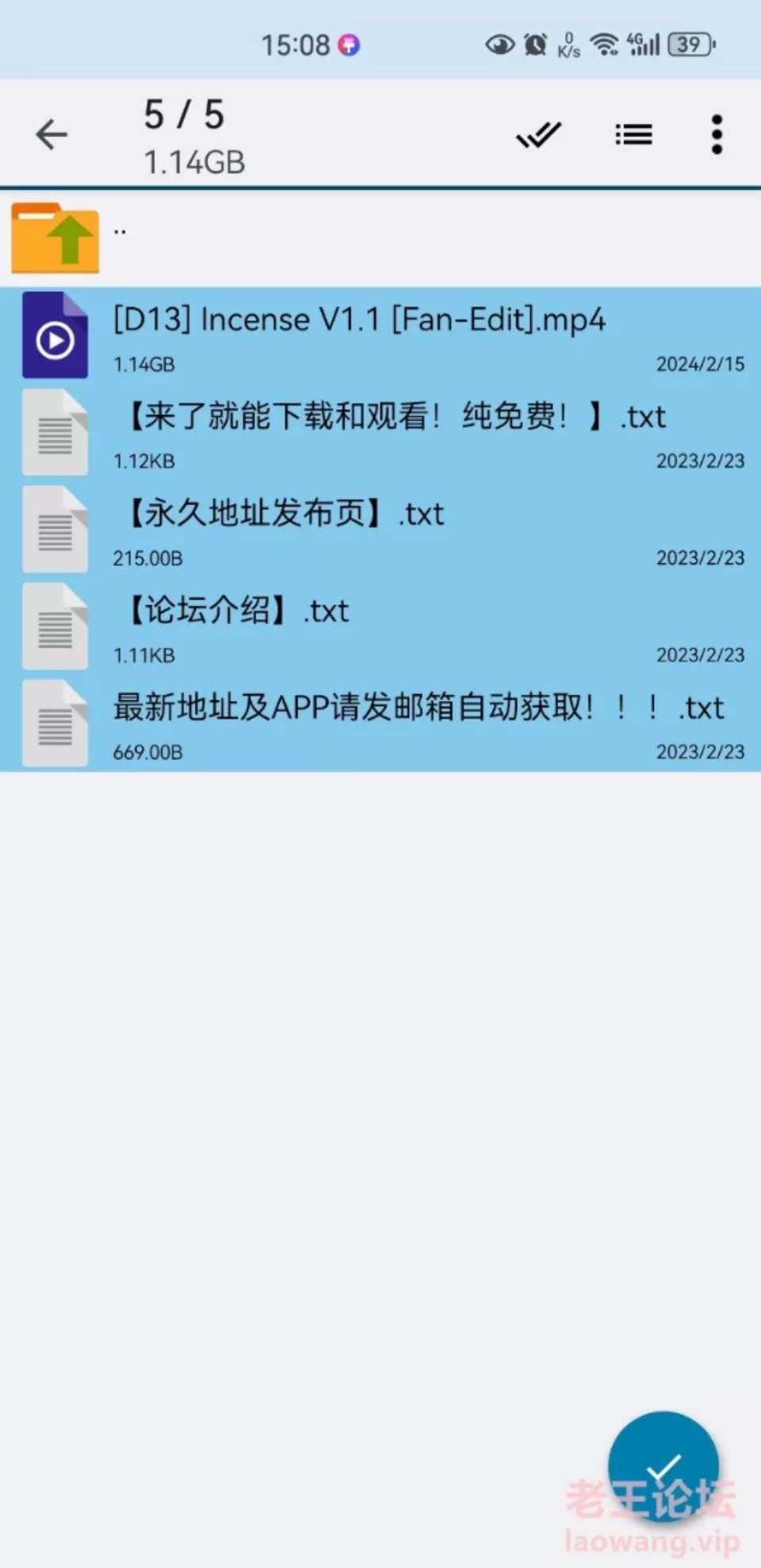Tap the select-all double checkmark icon

click(x=539, y=135)
